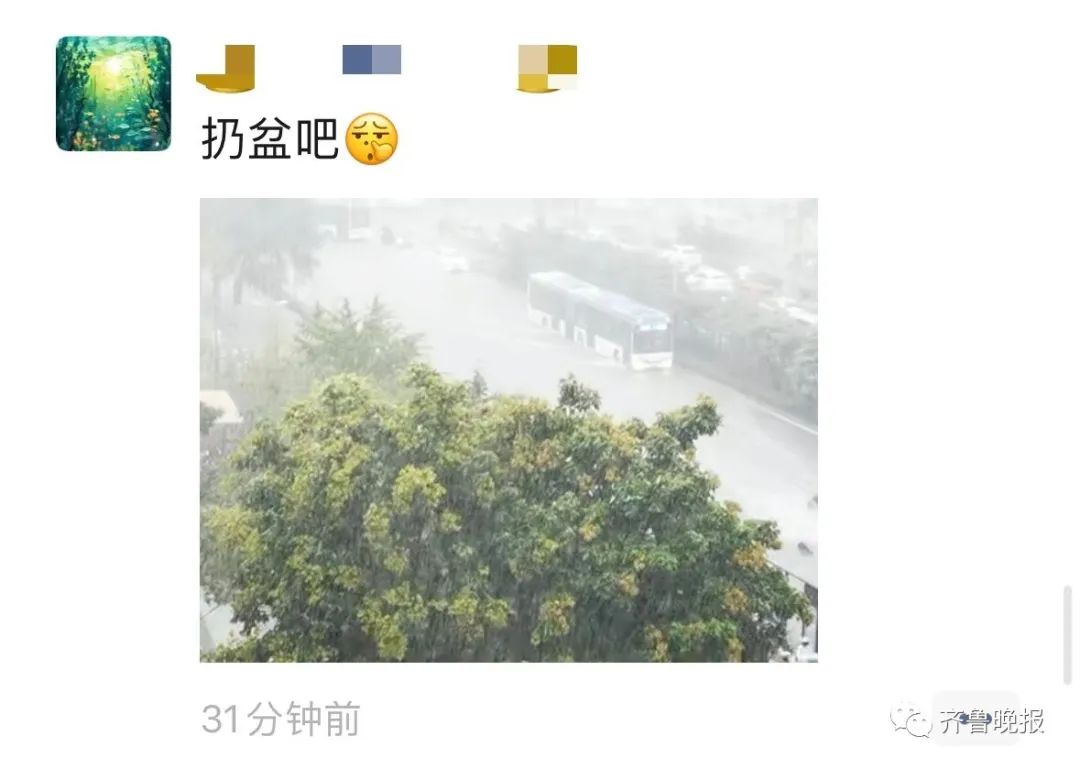Open the poster's profile name

tap(386, 67)
